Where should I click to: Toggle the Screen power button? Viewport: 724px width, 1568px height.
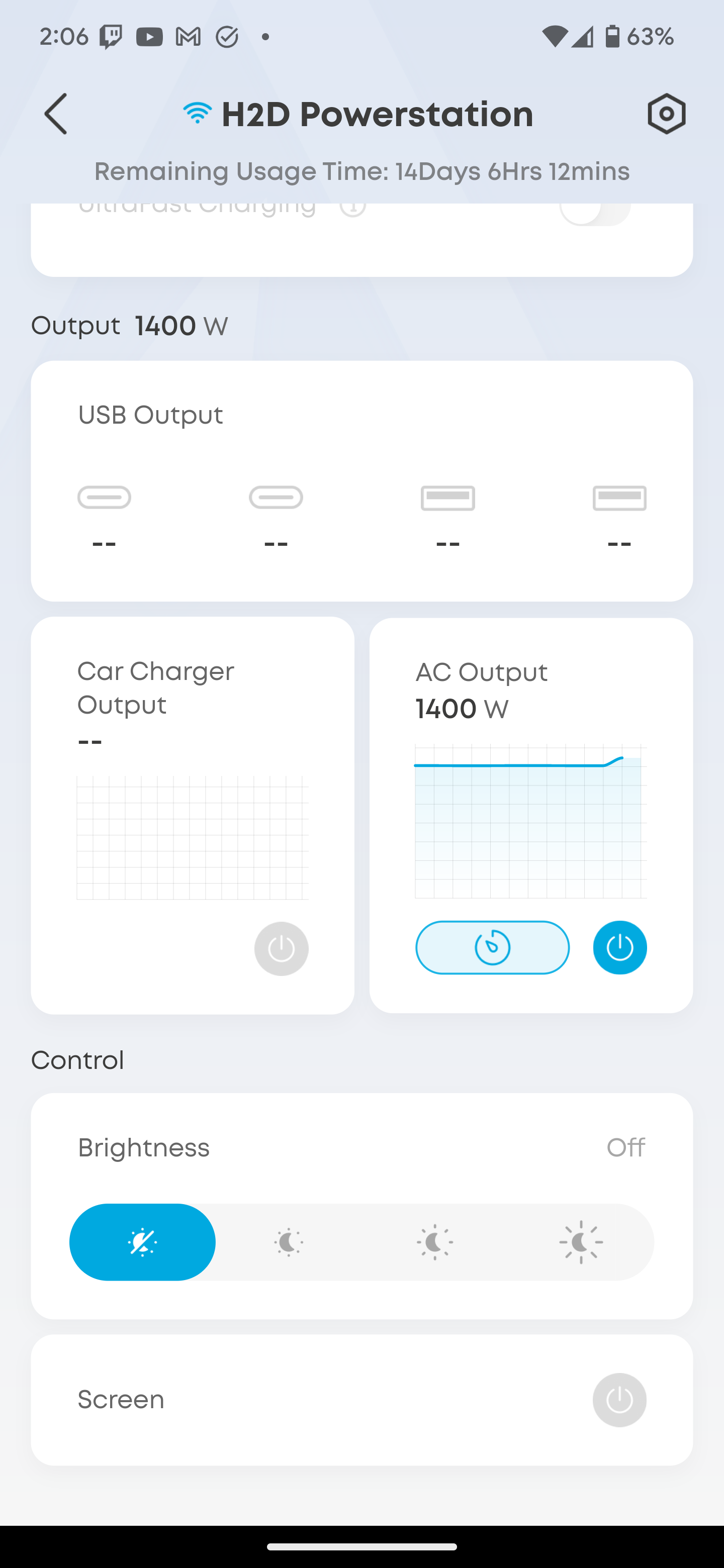coord(619,1400)
